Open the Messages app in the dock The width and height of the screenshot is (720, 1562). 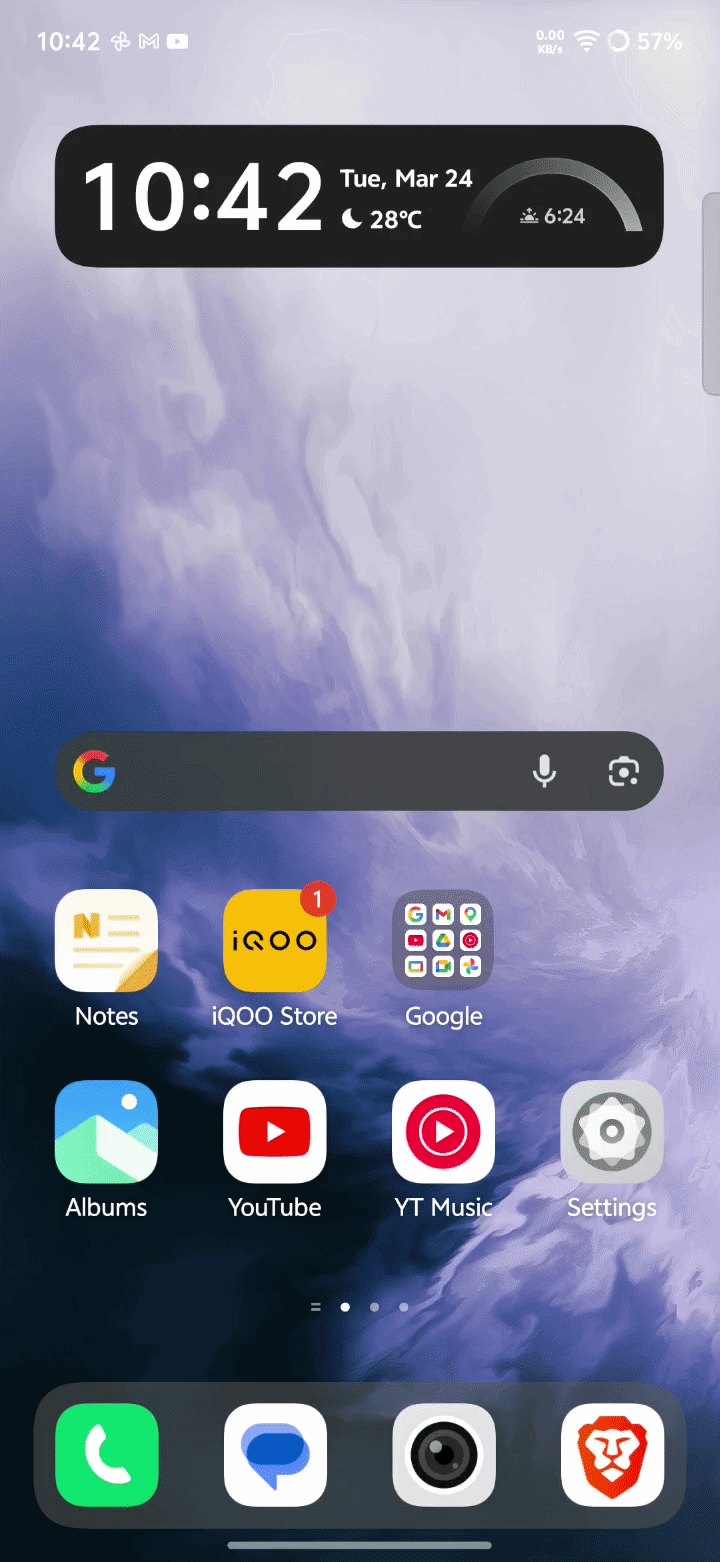point(275,1455)
